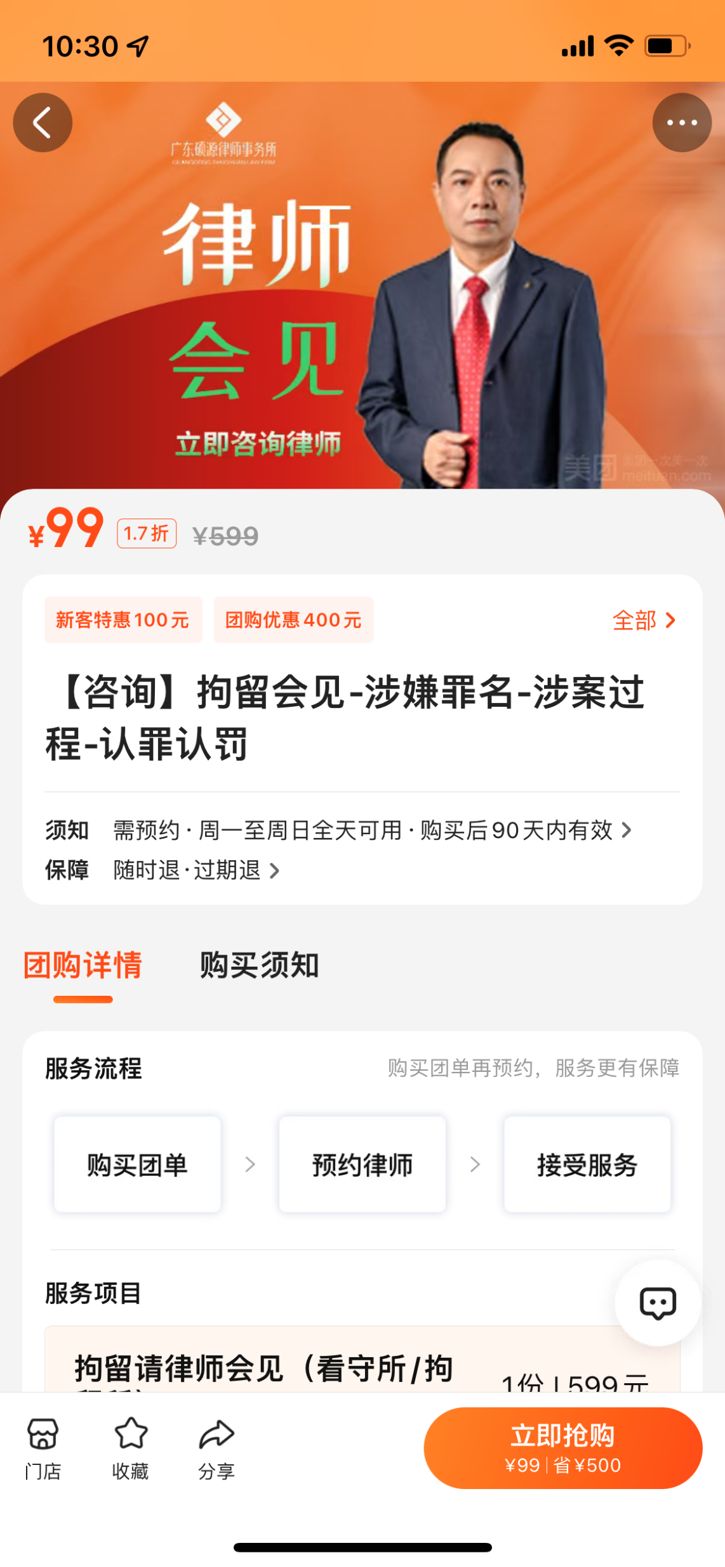
Task: Open the floating customer service chat
Action: tap(658, 1303)
